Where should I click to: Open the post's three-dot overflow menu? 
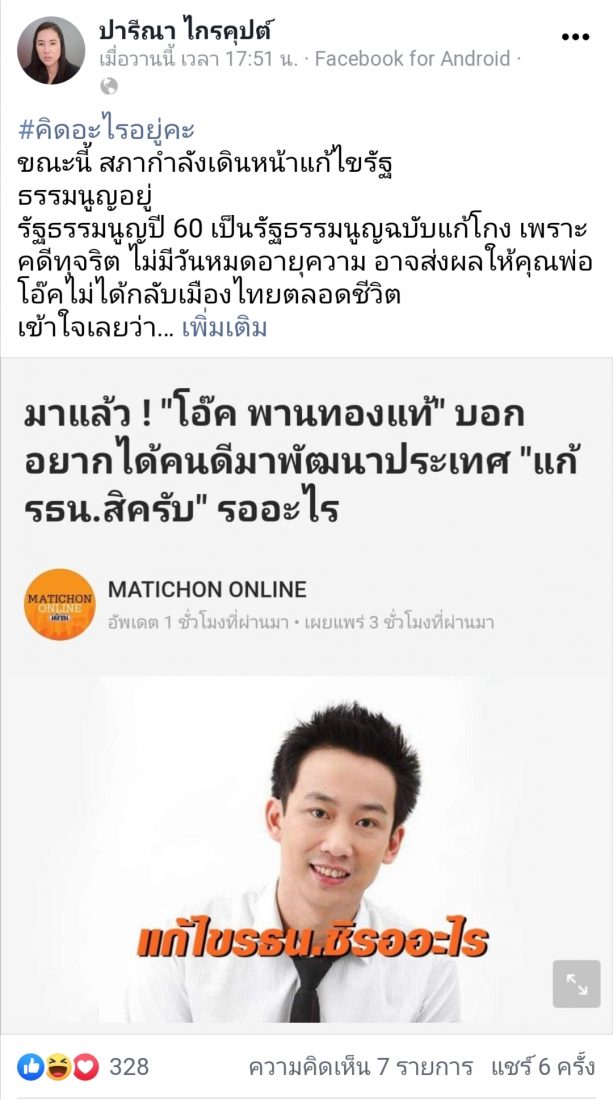(x=574, y=37)
